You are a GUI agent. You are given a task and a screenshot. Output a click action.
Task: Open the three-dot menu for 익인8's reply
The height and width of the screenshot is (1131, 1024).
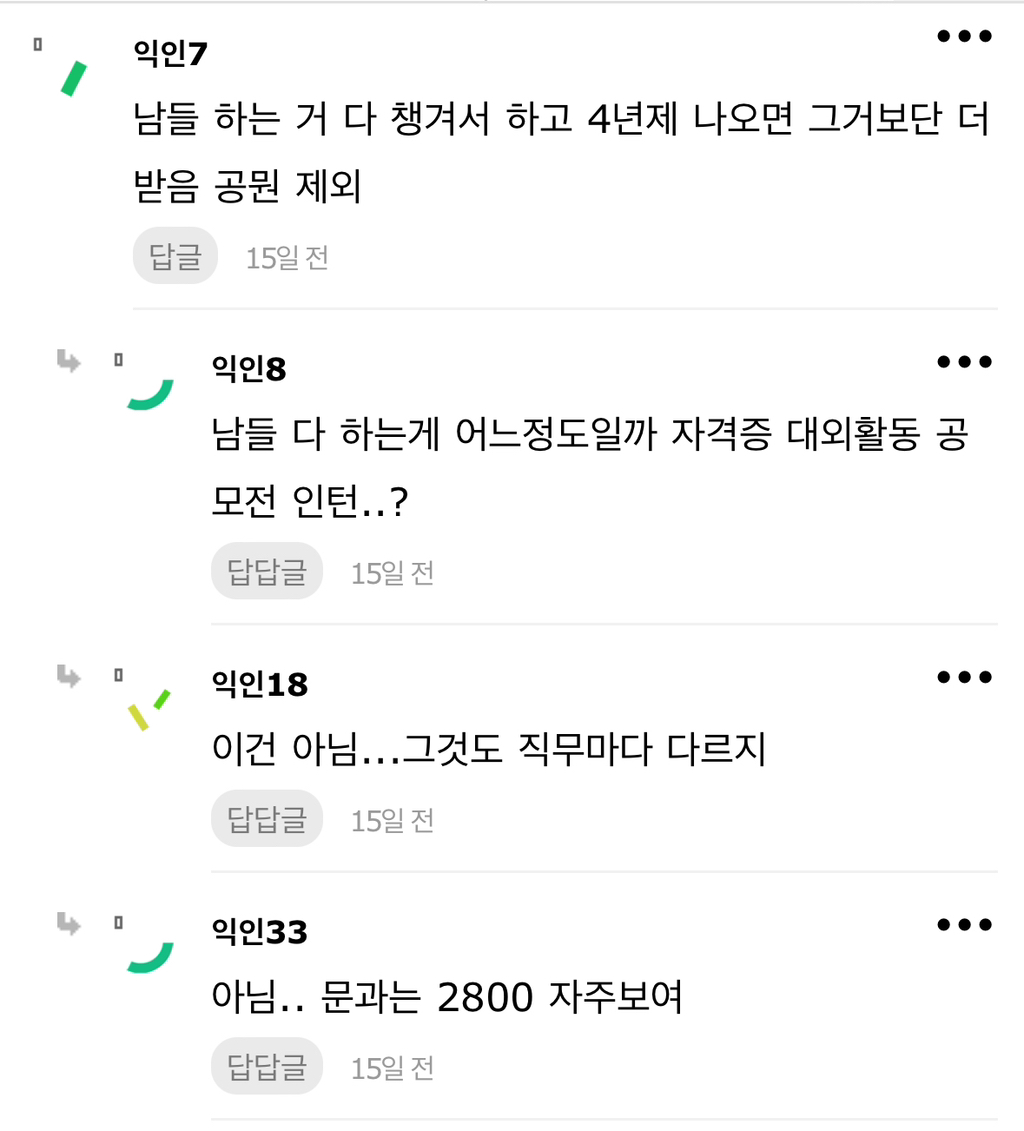coord(964,361)
